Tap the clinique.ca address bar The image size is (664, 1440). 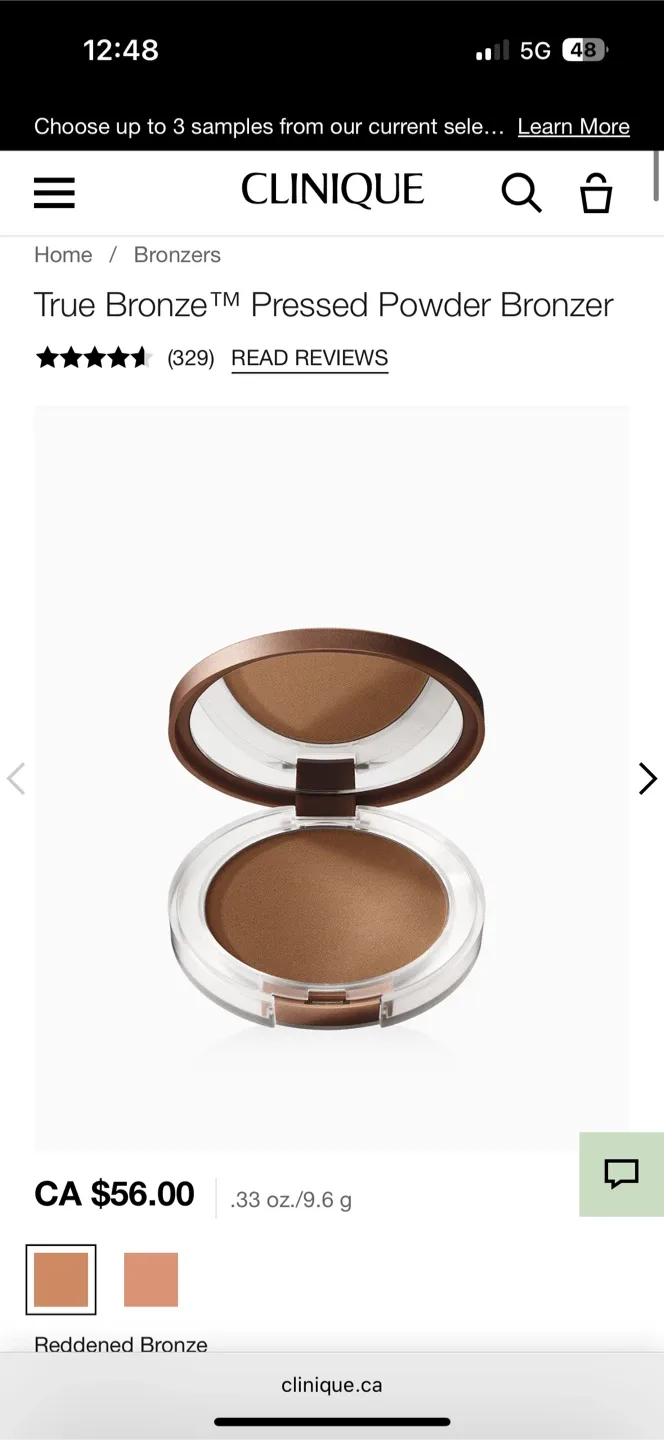tap(332, 1385)
